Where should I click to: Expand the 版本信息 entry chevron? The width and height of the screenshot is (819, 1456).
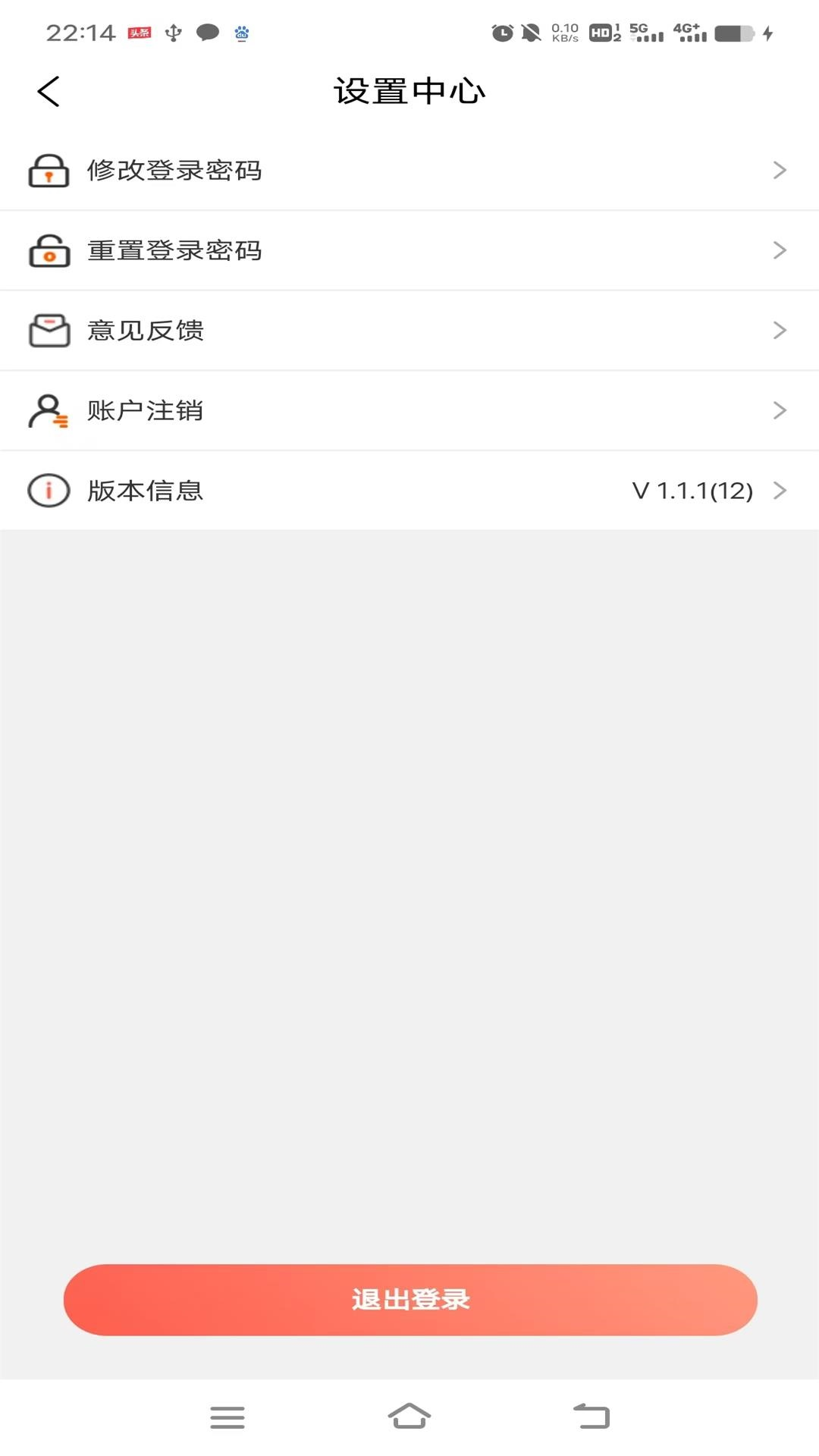click(780, 491)
